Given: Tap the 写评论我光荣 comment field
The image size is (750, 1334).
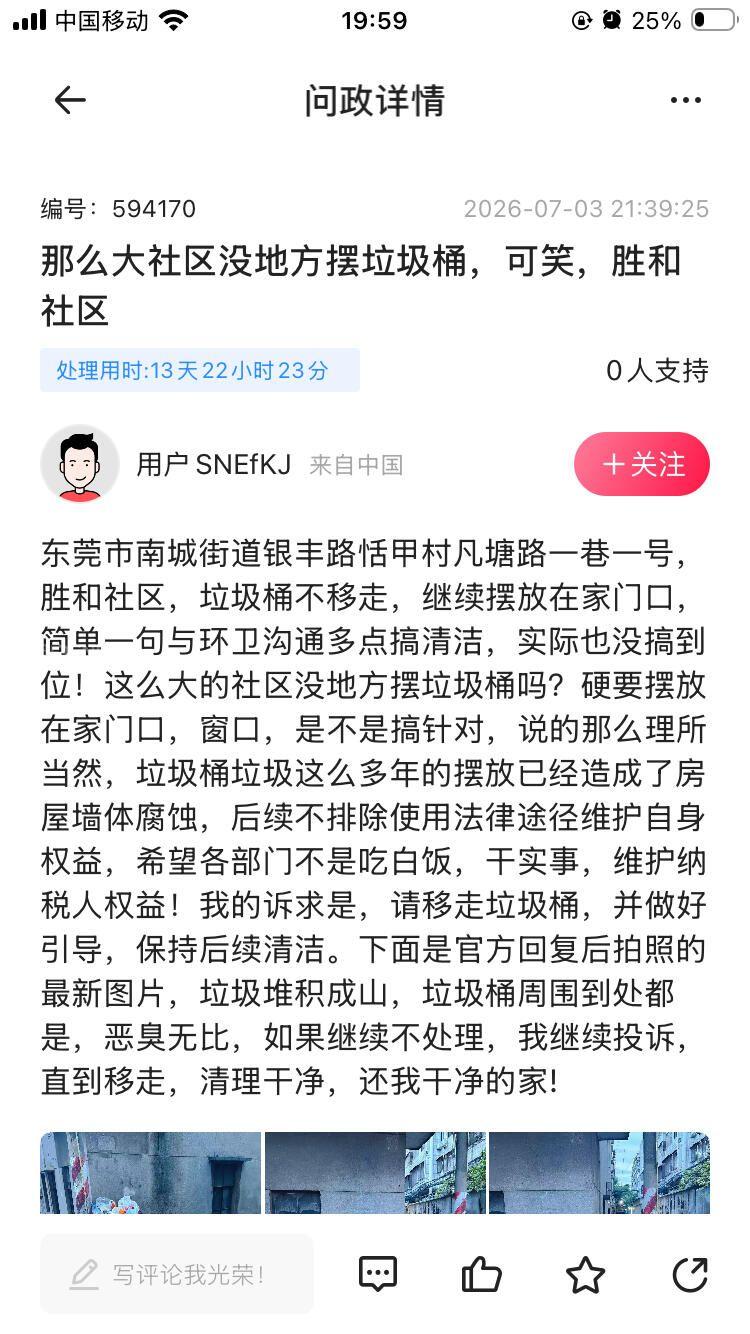Looking at the screenshot, I should click(177, 1274).
